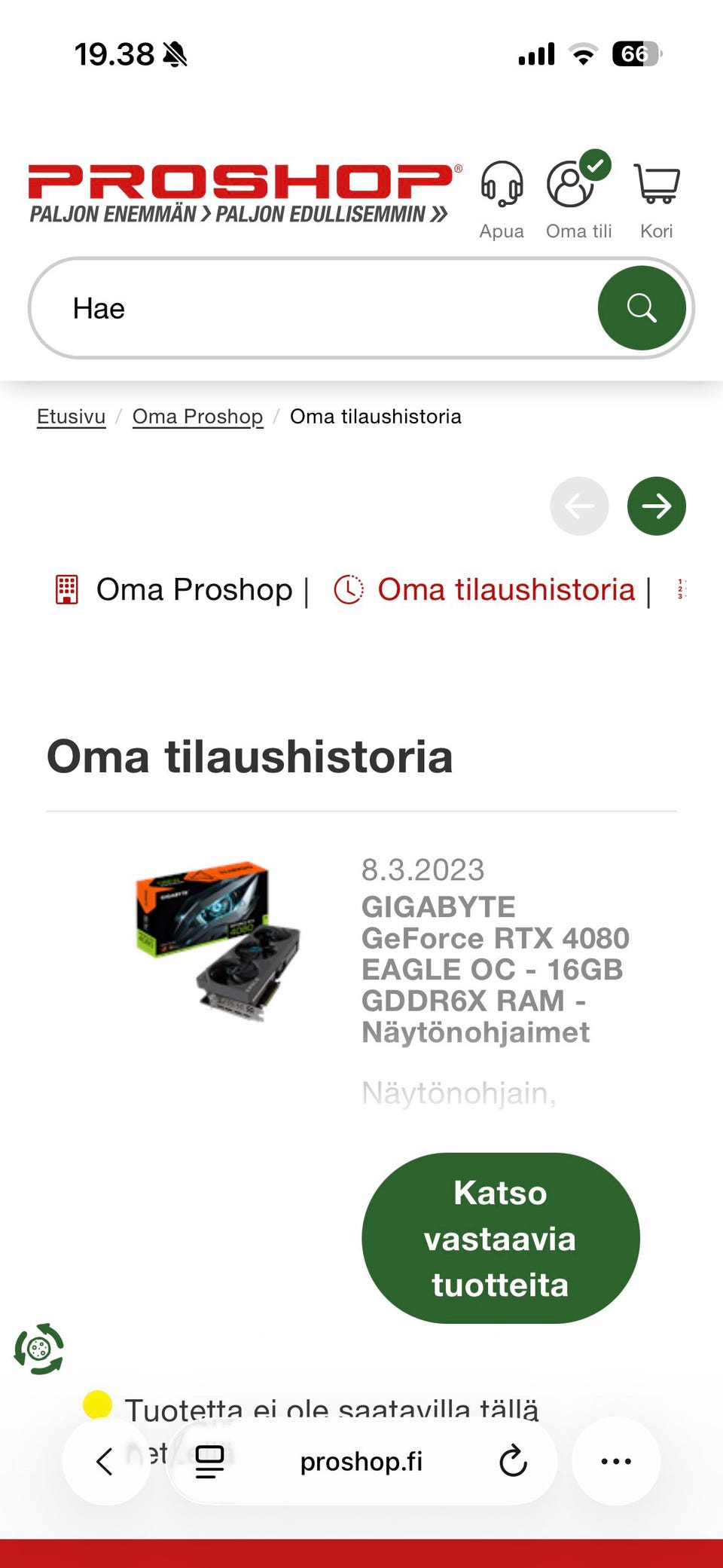Open the browser tabs icon
This screenshot has width=723, height=1568.
[209, 1460]
